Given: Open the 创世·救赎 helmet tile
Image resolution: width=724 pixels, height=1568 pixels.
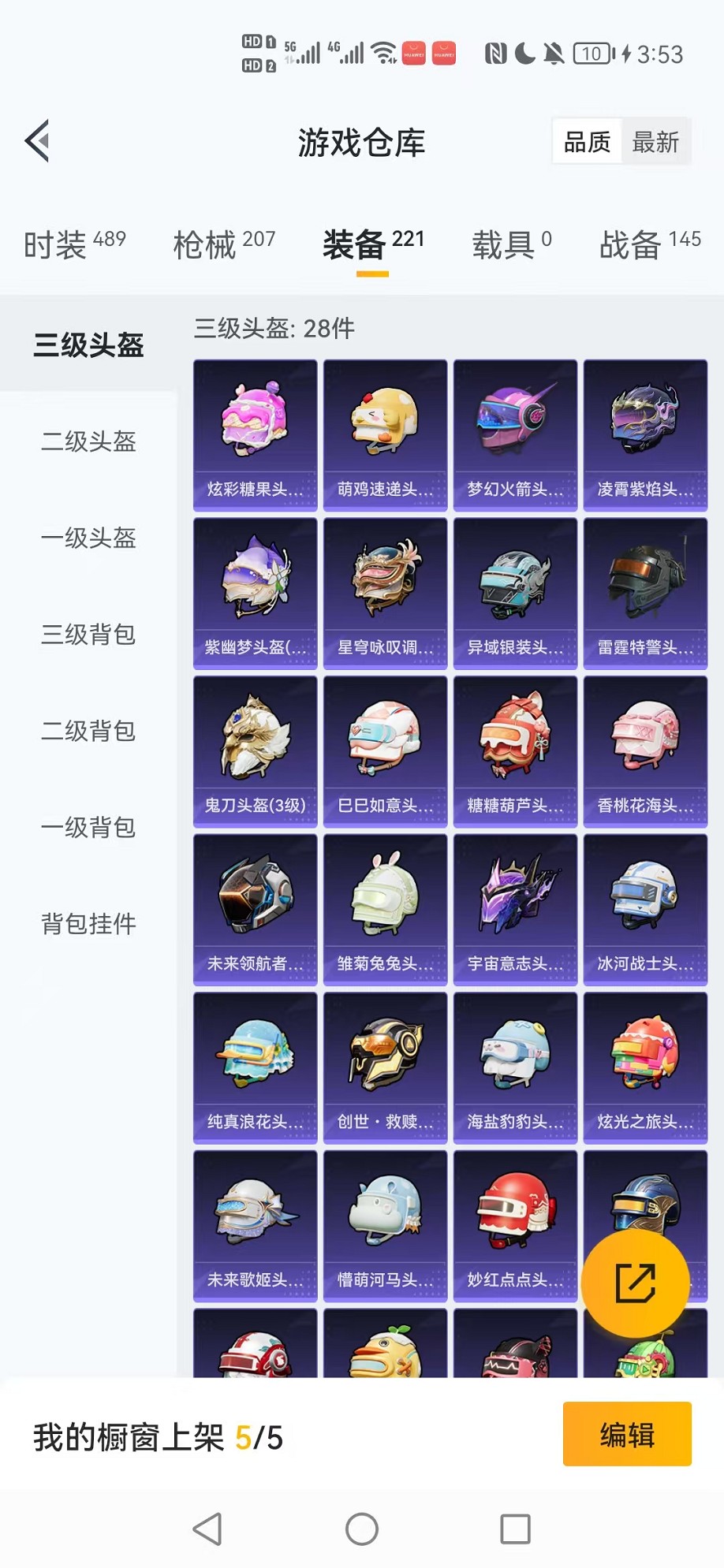Looking at the screenshot, I should (x=385, y=1068).
